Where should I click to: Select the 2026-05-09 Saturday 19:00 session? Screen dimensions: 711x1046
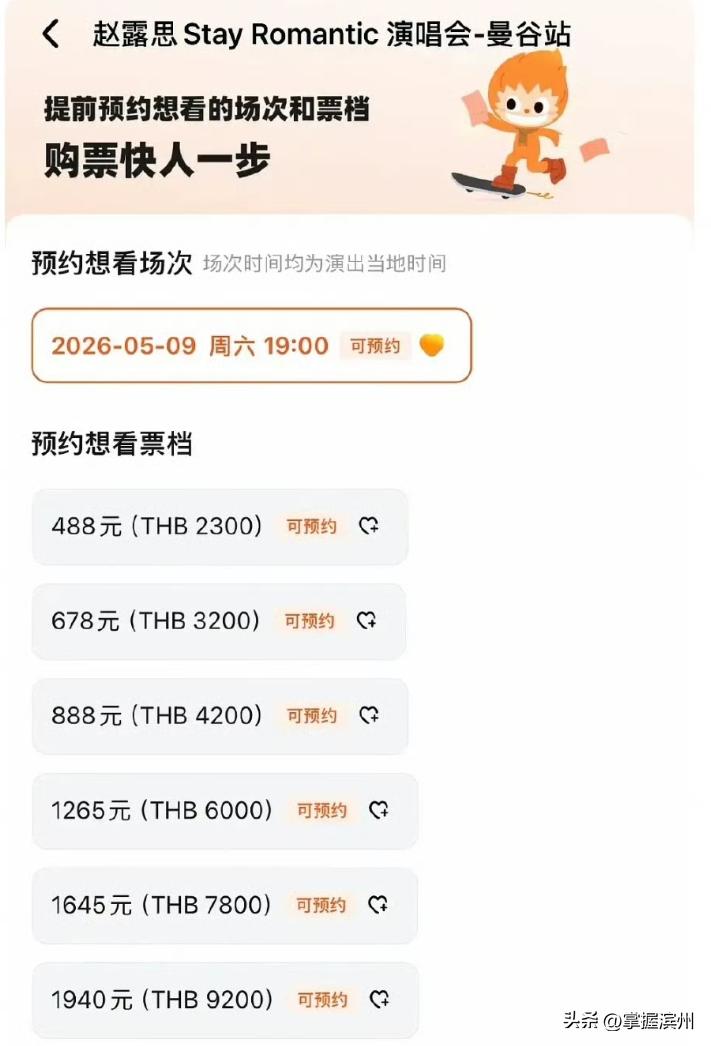point(251,346)
